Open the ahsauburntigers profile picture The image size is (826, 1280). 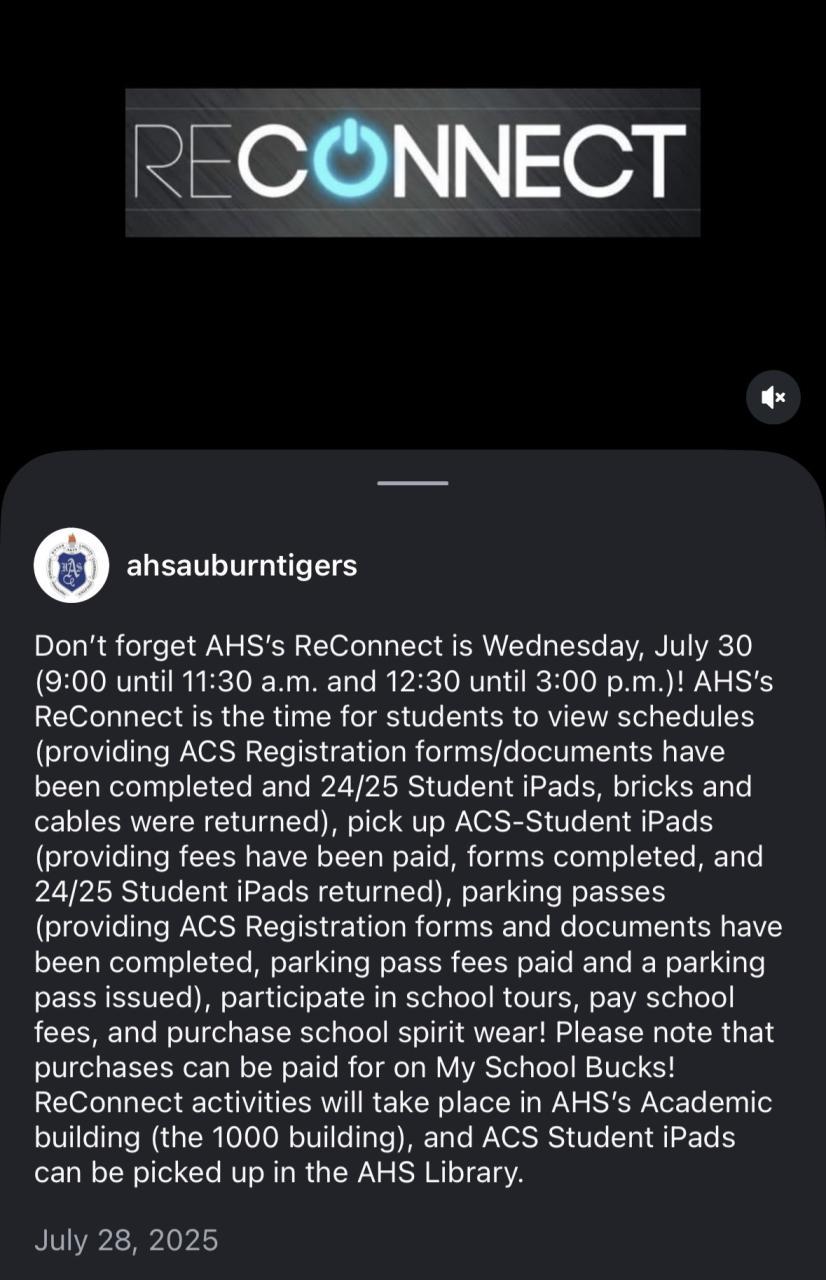point(71,565)
